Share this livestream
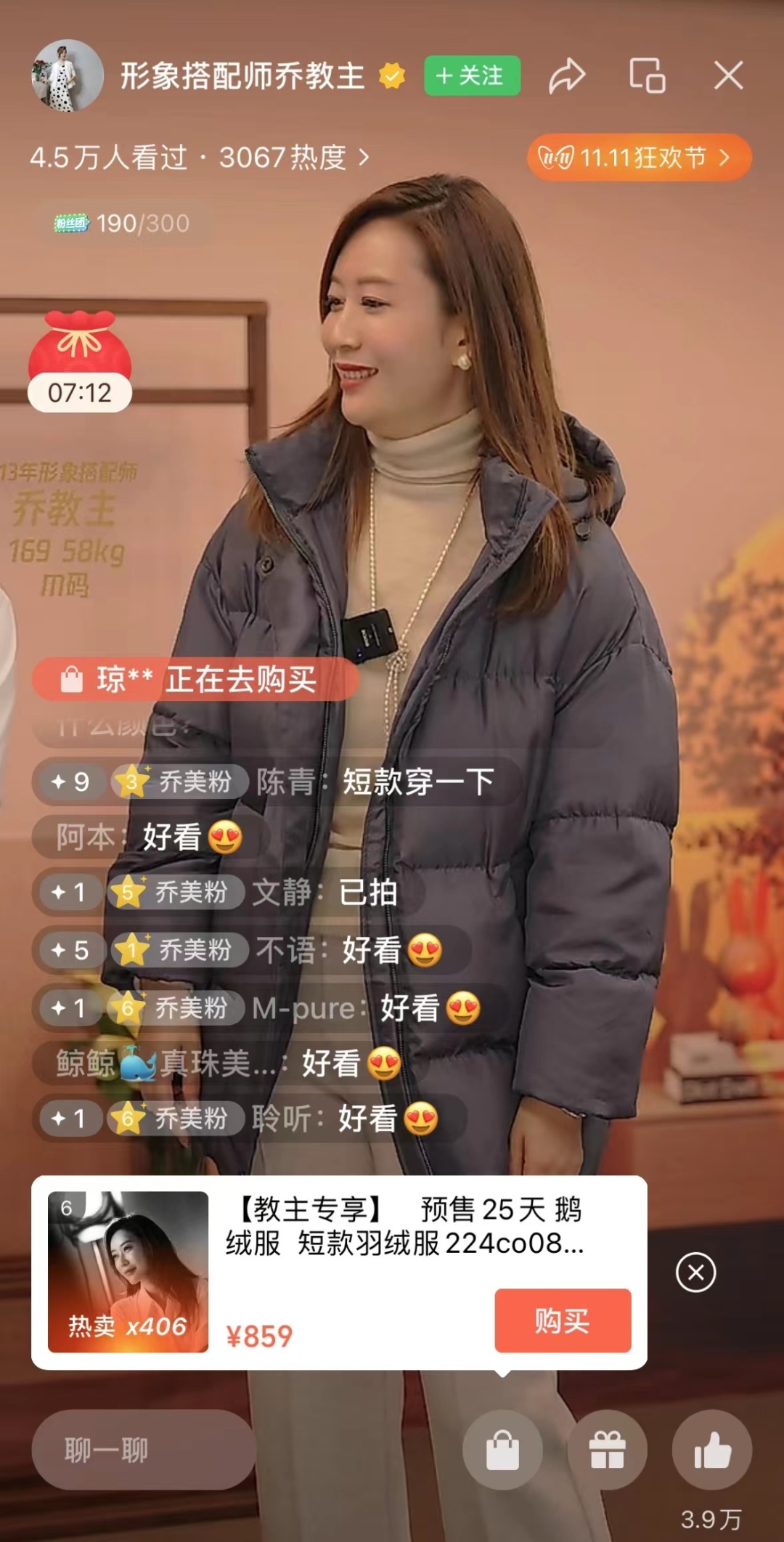The image size is (784, 1542). click(x=566, y=76)
